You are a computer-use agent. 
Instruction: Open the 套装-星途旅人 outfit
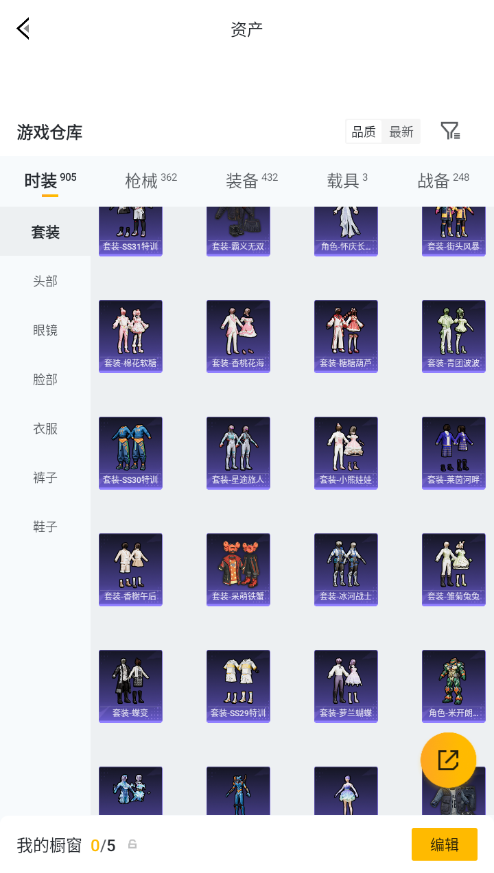tap(238, 453)
